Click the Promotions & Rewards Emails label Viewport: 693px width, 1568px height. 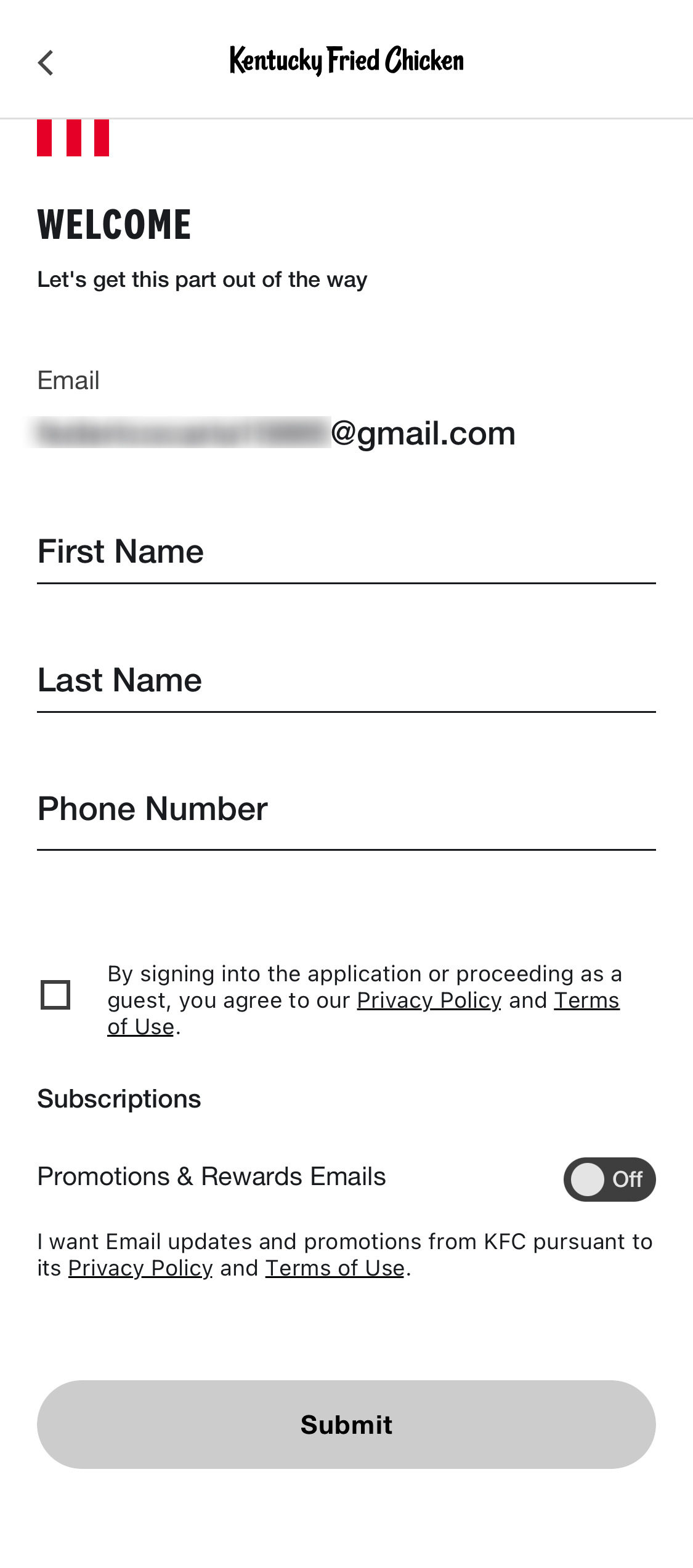212,1178
